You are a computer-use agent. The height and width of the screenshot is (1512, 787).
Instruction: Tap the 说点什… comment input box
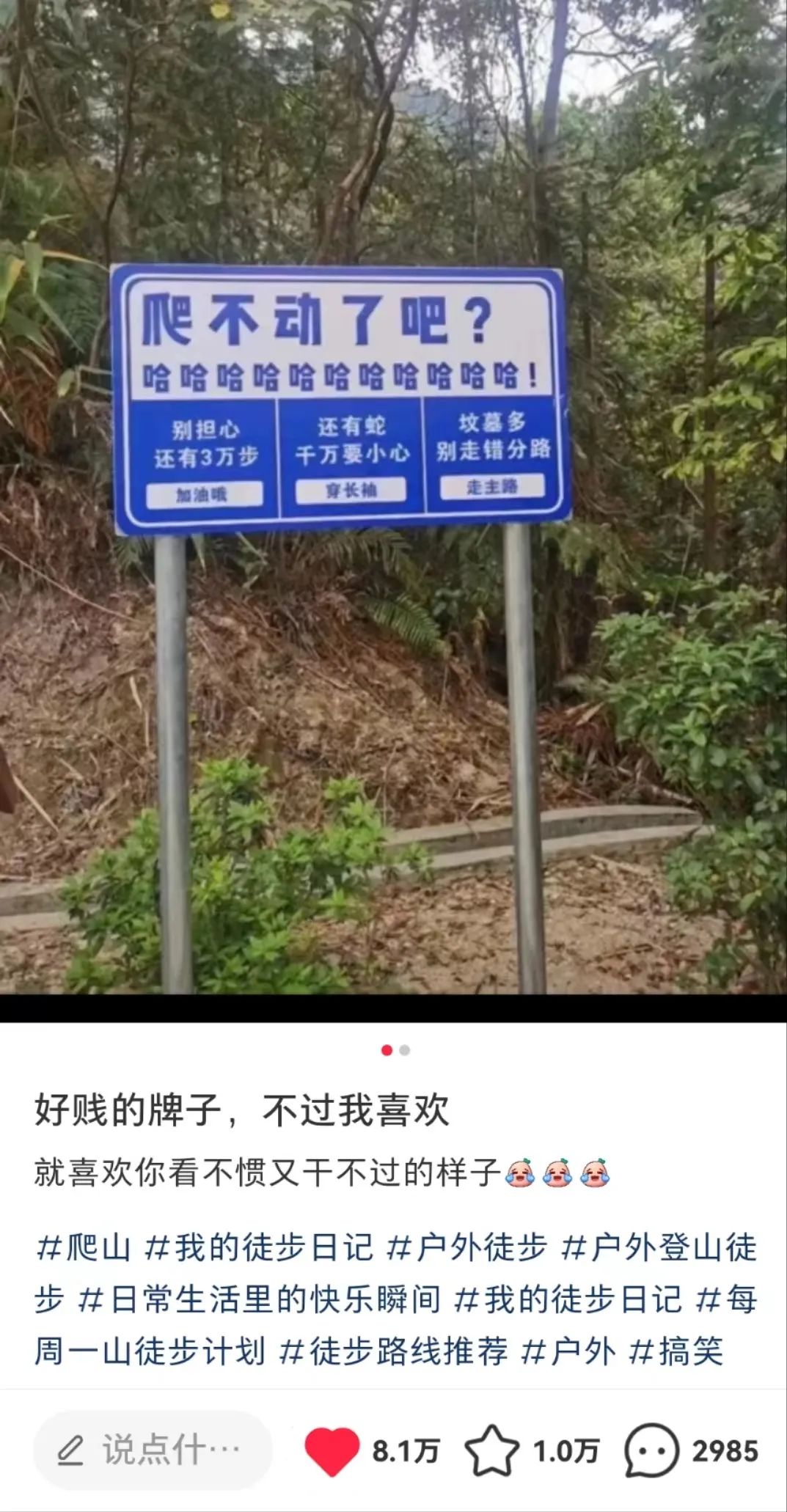point(153,1450)
